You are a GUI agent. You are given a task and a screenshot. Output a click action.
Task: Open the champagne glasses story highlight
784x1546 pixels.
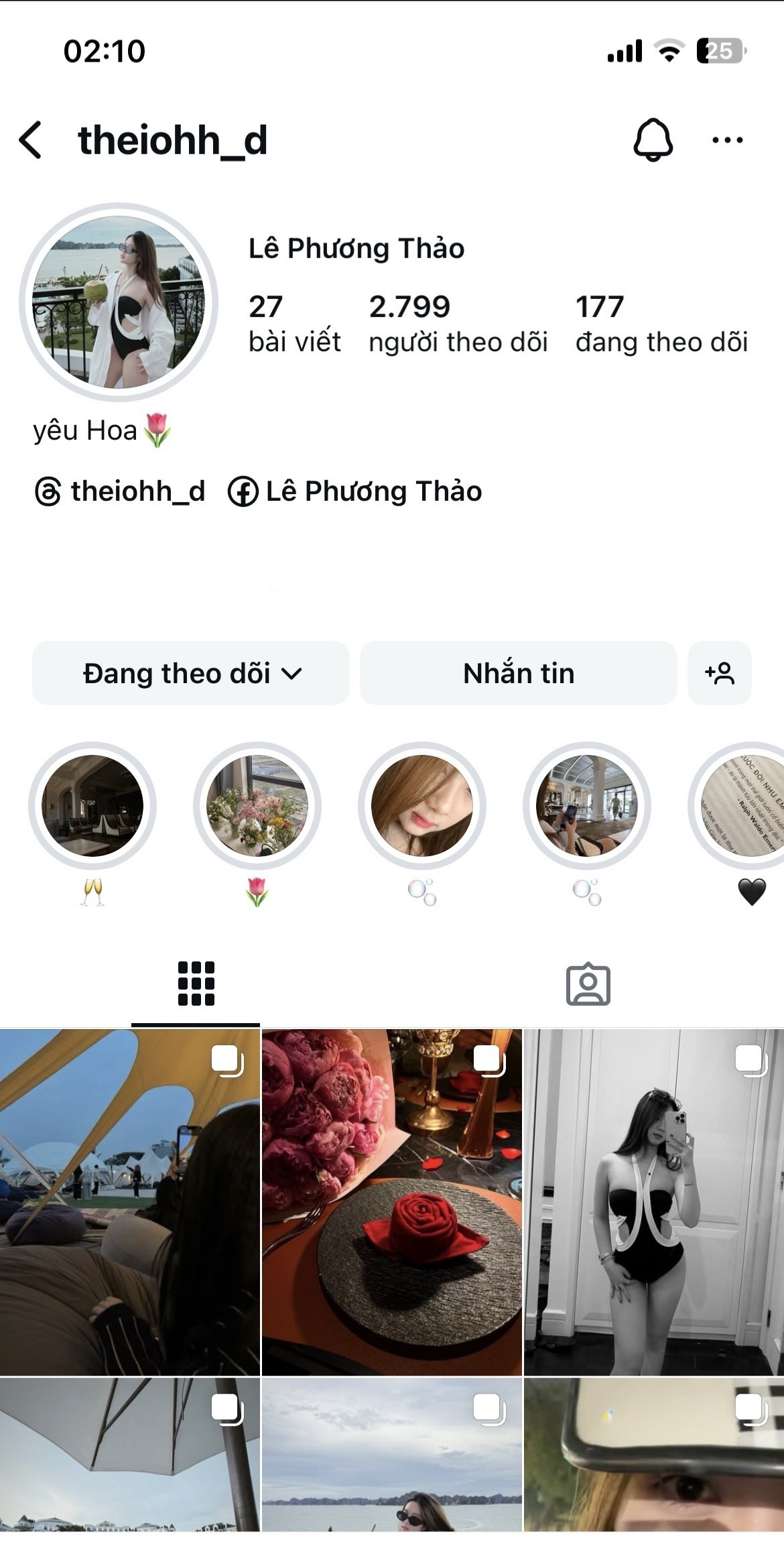pyautogui.click(x=92, y=806)
